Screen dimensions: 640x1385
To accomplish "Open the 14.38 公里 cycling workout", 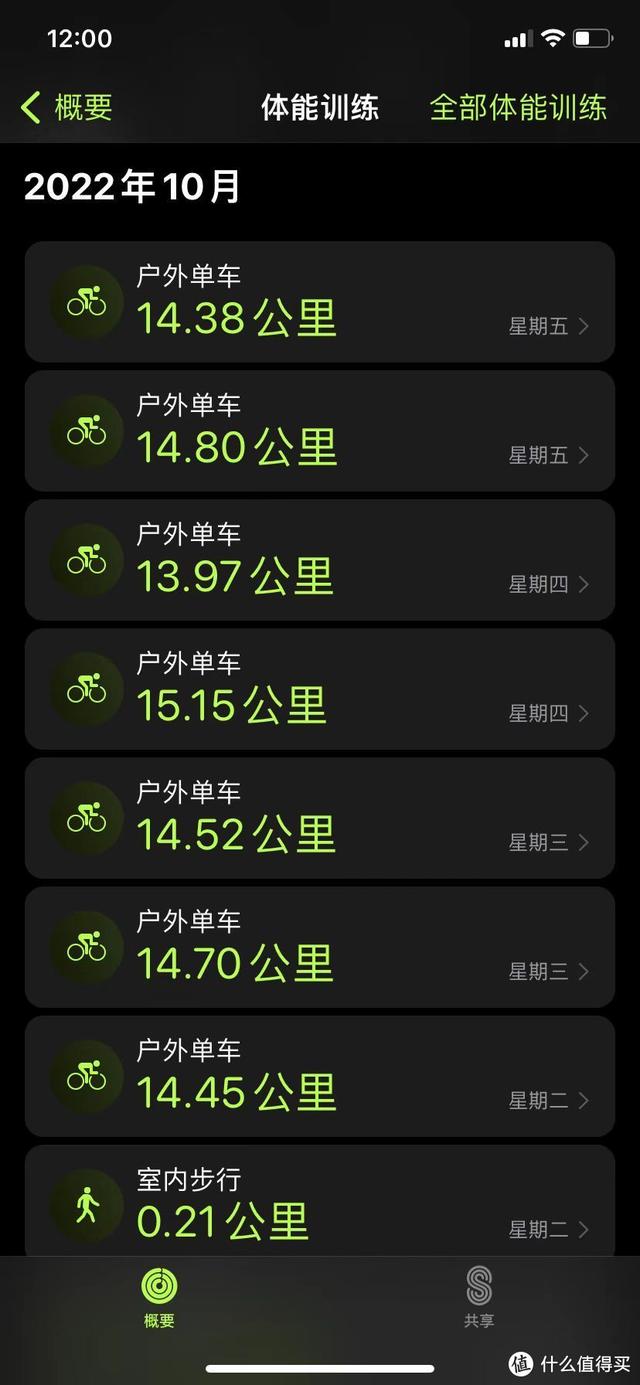I will tap(319, 302).
